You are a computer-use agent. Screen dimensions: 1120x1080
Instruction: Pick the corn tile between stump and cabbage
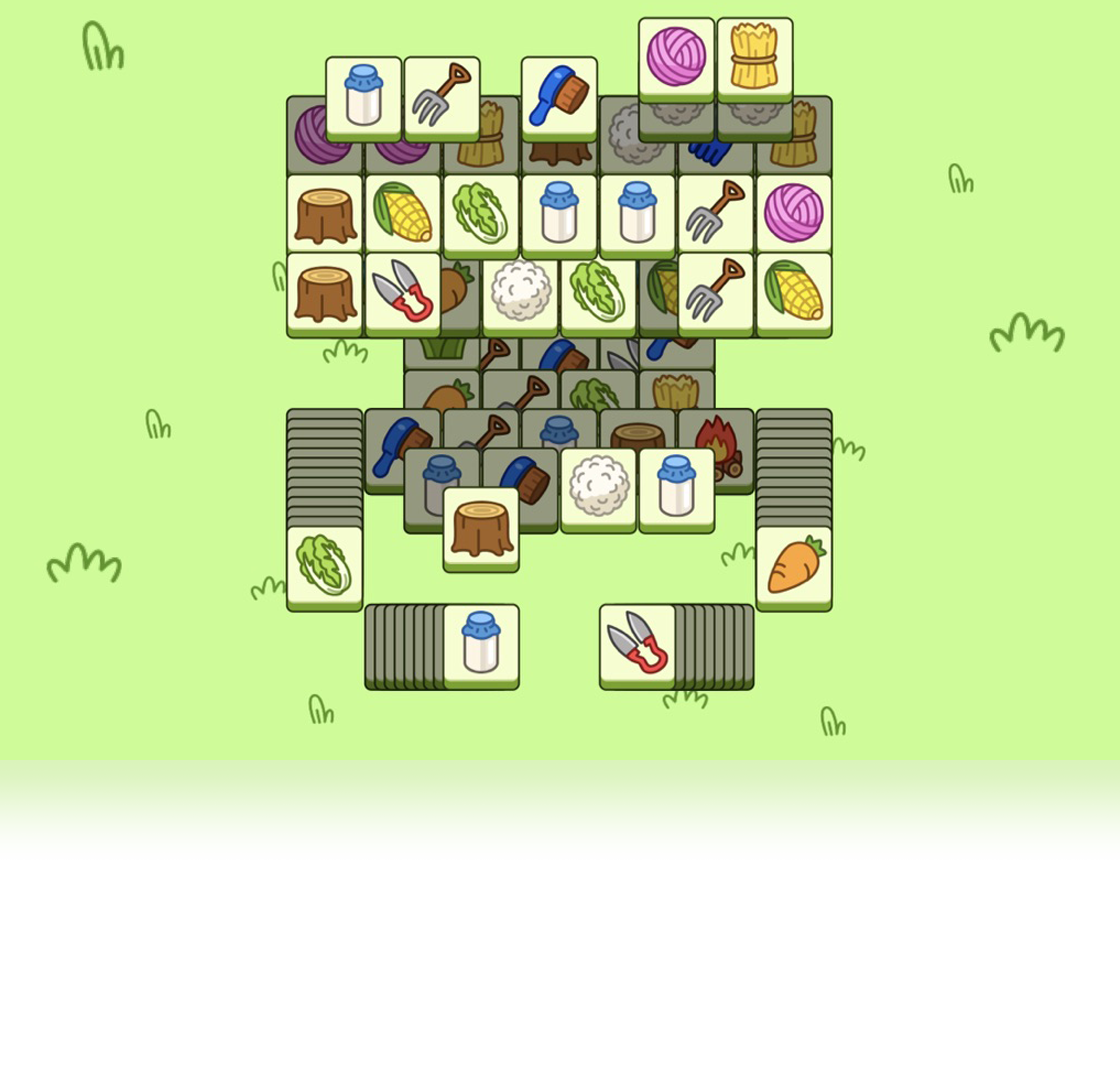click(x=402, y=213)
